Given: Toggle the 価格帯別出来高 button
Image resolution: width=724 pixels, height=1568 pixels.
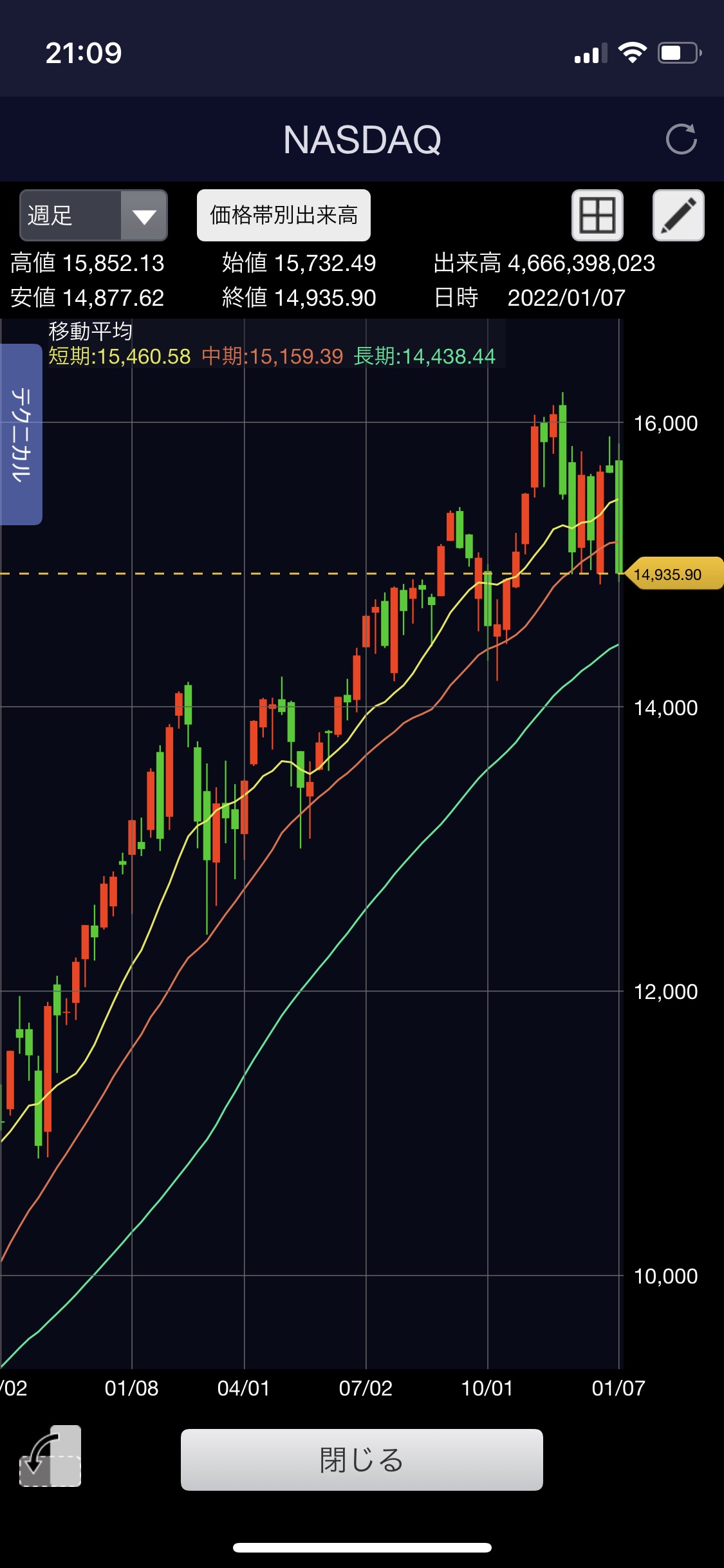Looking at the screenshot, I should [x=284, y=216].
